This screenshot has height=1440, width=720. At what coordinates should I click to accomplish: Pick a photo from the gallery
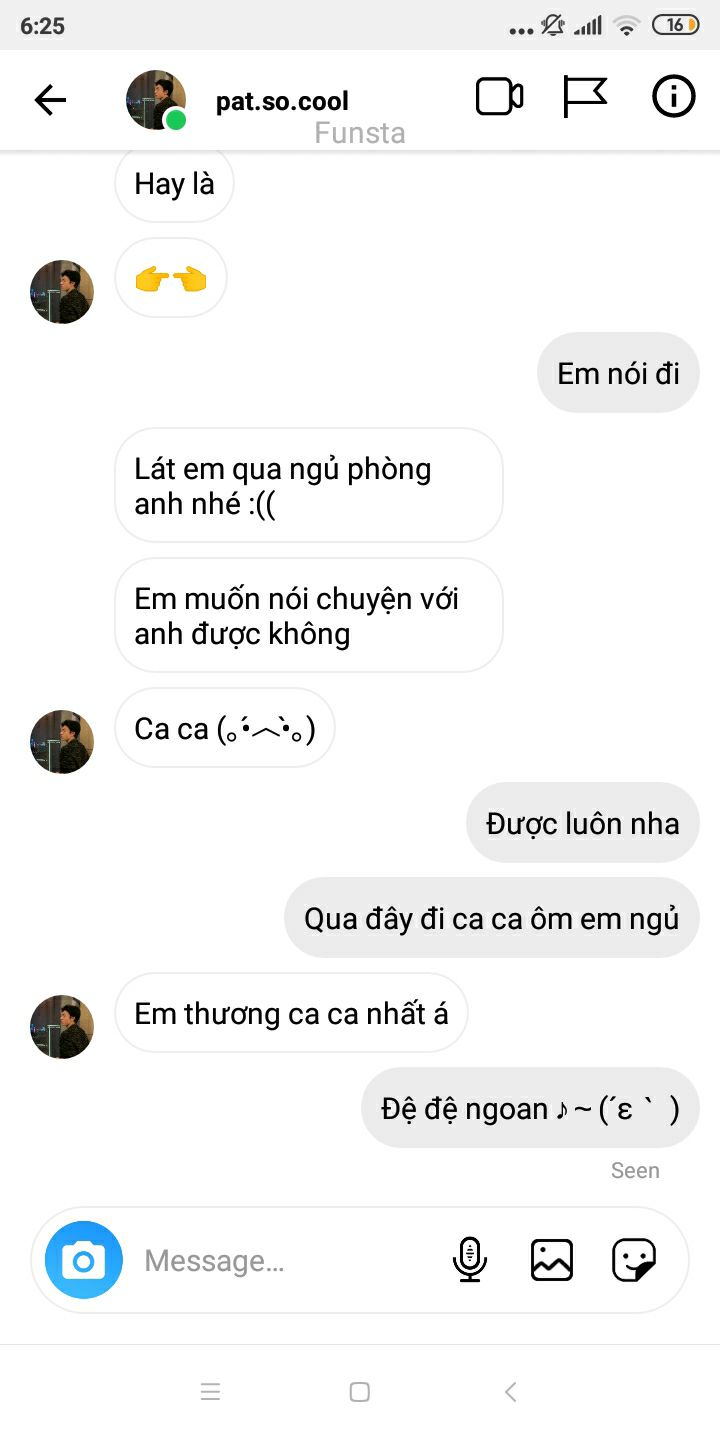coord(551,1260)
